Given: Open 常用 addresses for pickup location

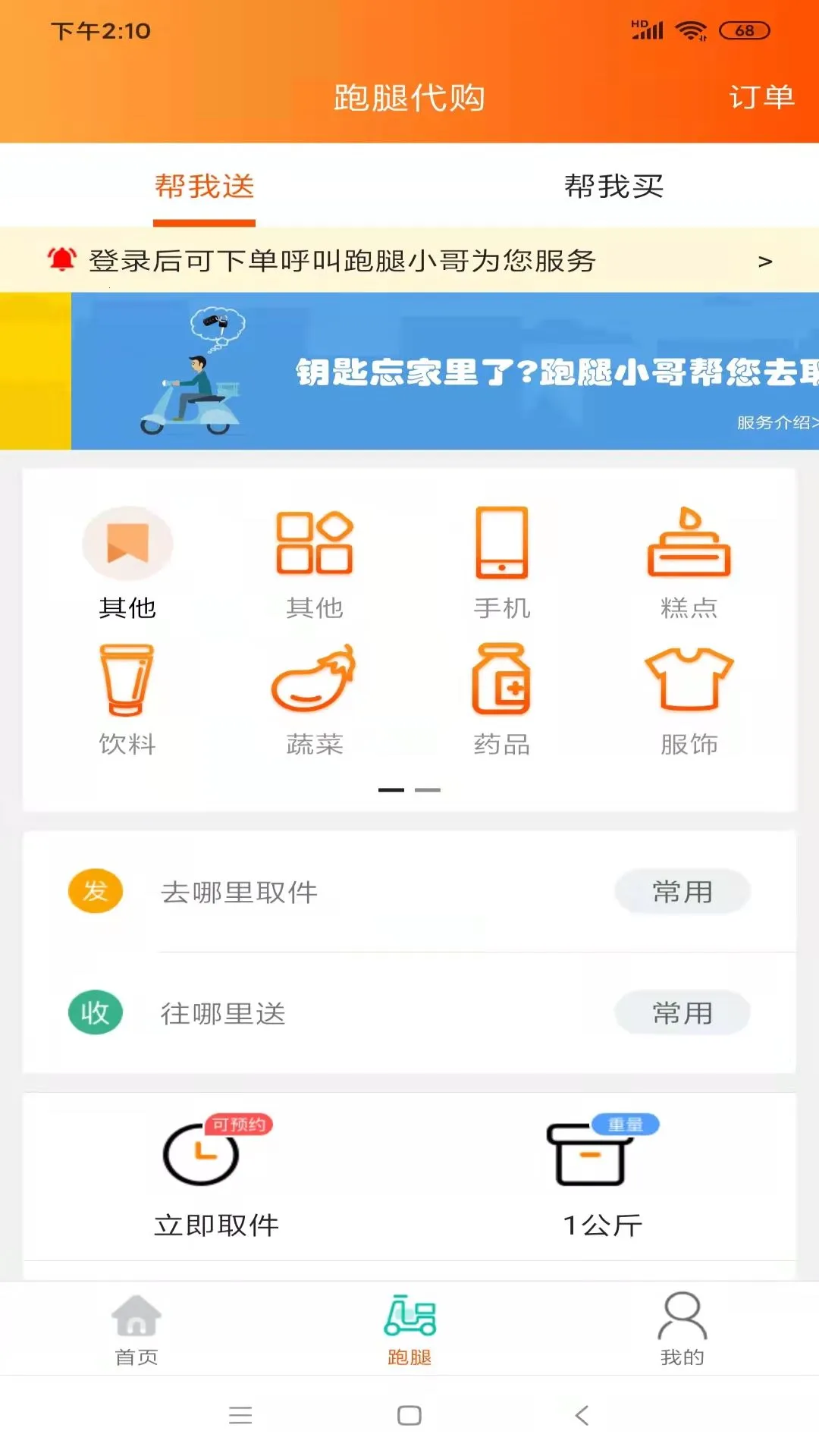Looking at the screenshot, I should (682, 893).
